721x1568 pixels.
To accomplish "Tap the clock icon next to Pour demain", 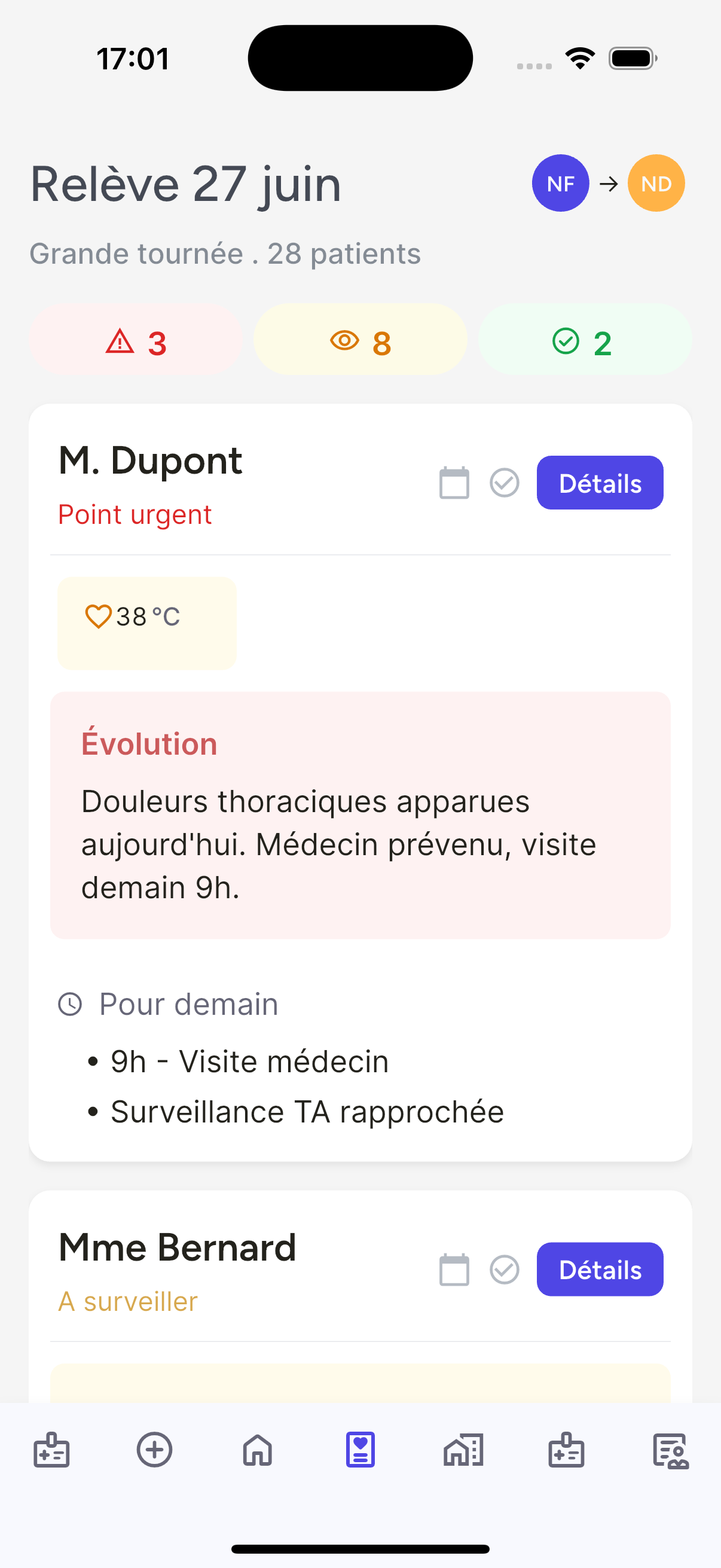I will [x=71, y=1003].
